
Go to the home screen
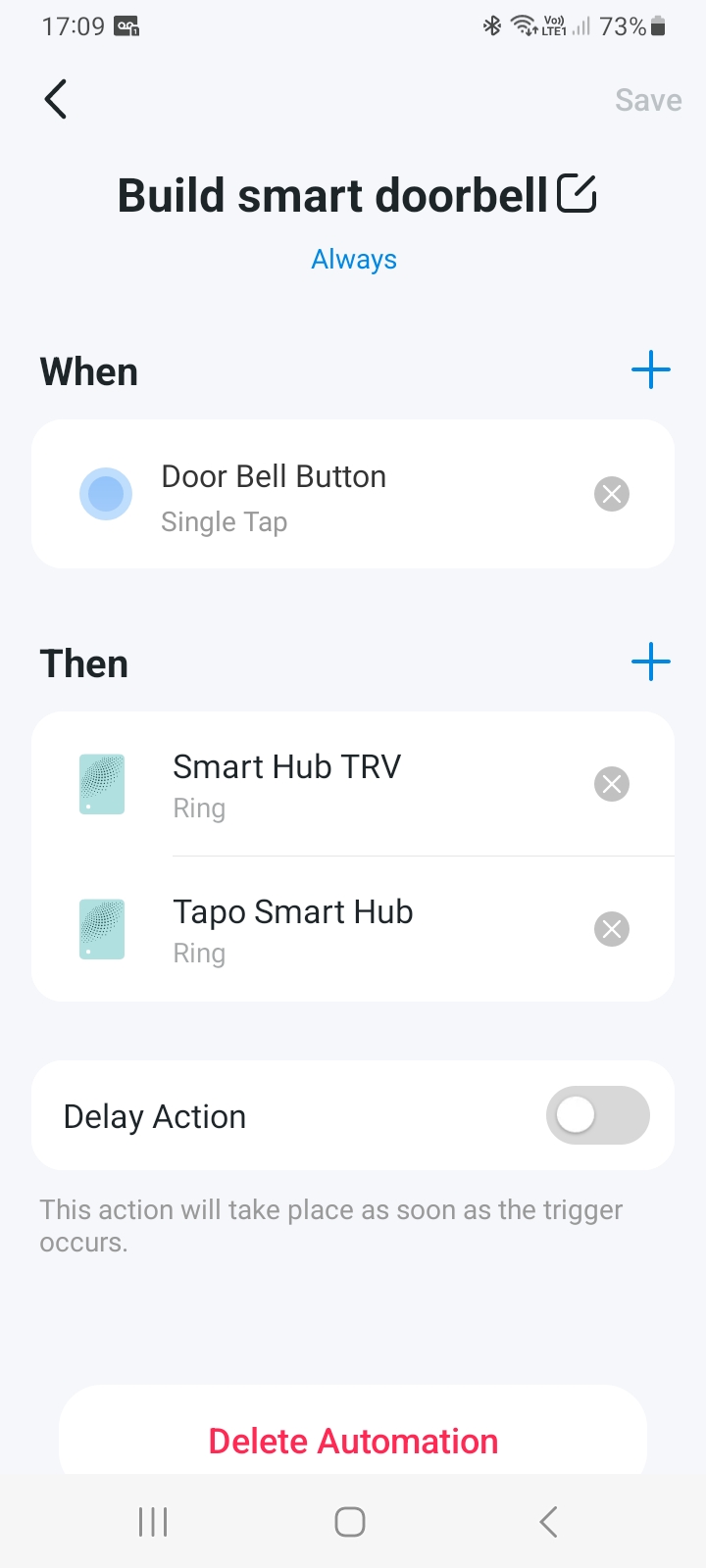350,1522
